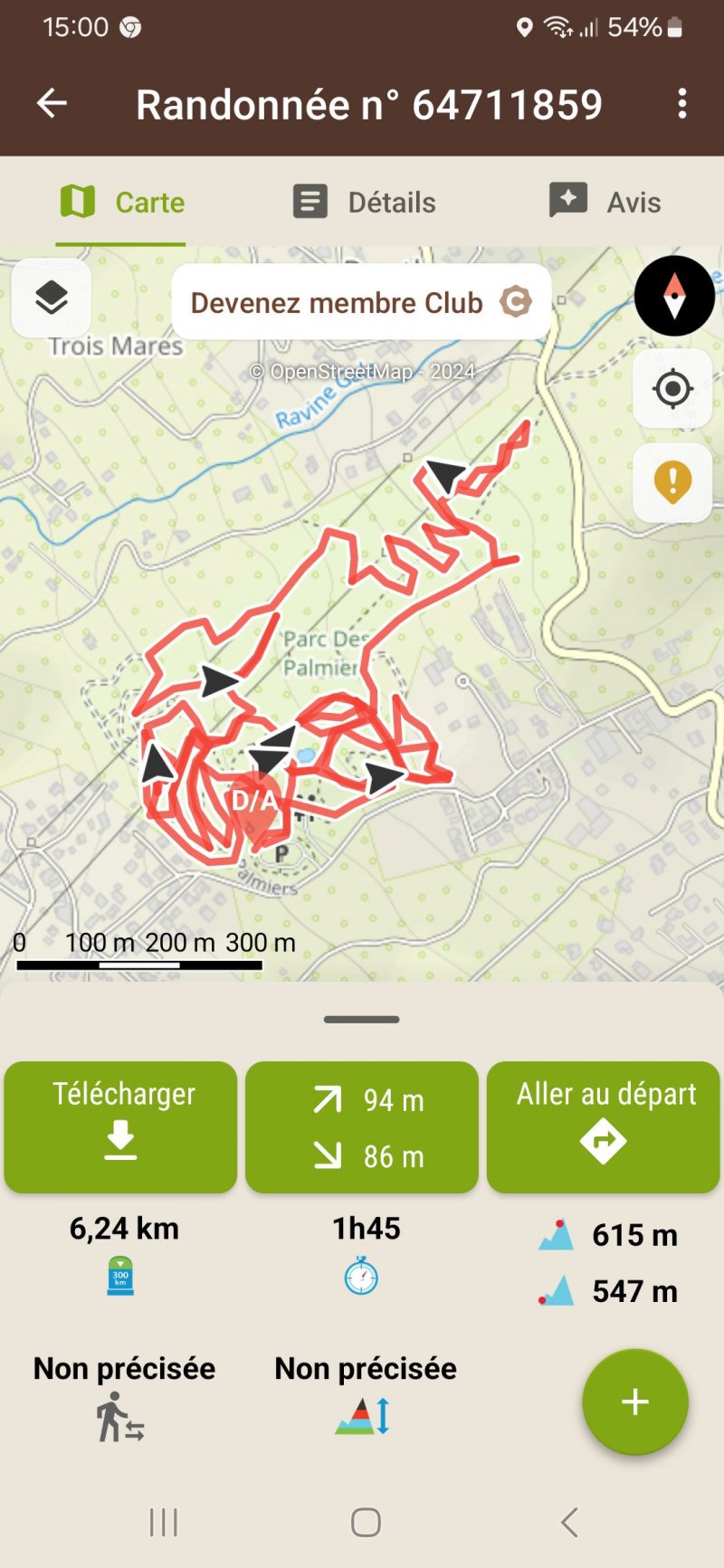Tap the green plus floating button
The image size is (724, 1568).
(x=635, y=1402)
